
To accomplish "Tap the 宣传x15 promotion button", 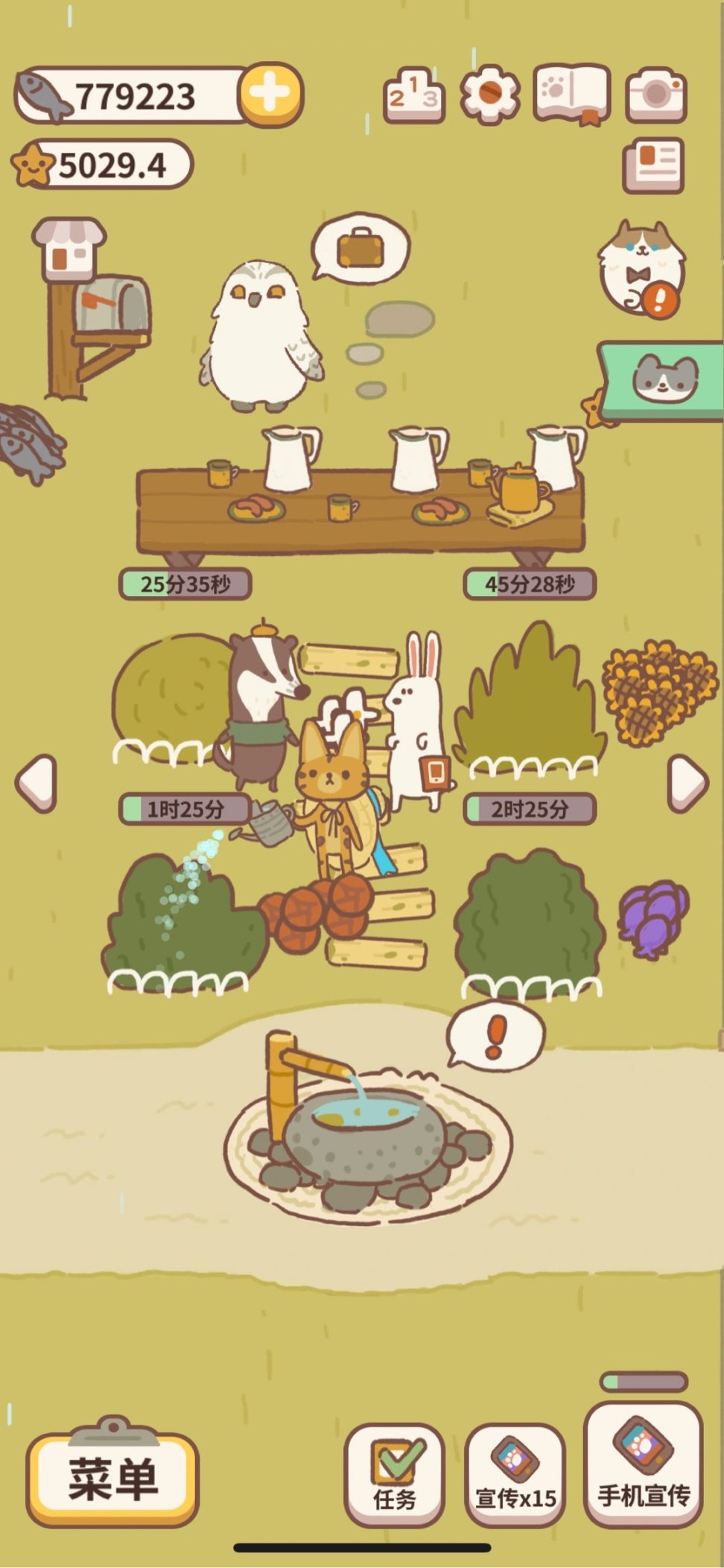I will coord(515,1476).
